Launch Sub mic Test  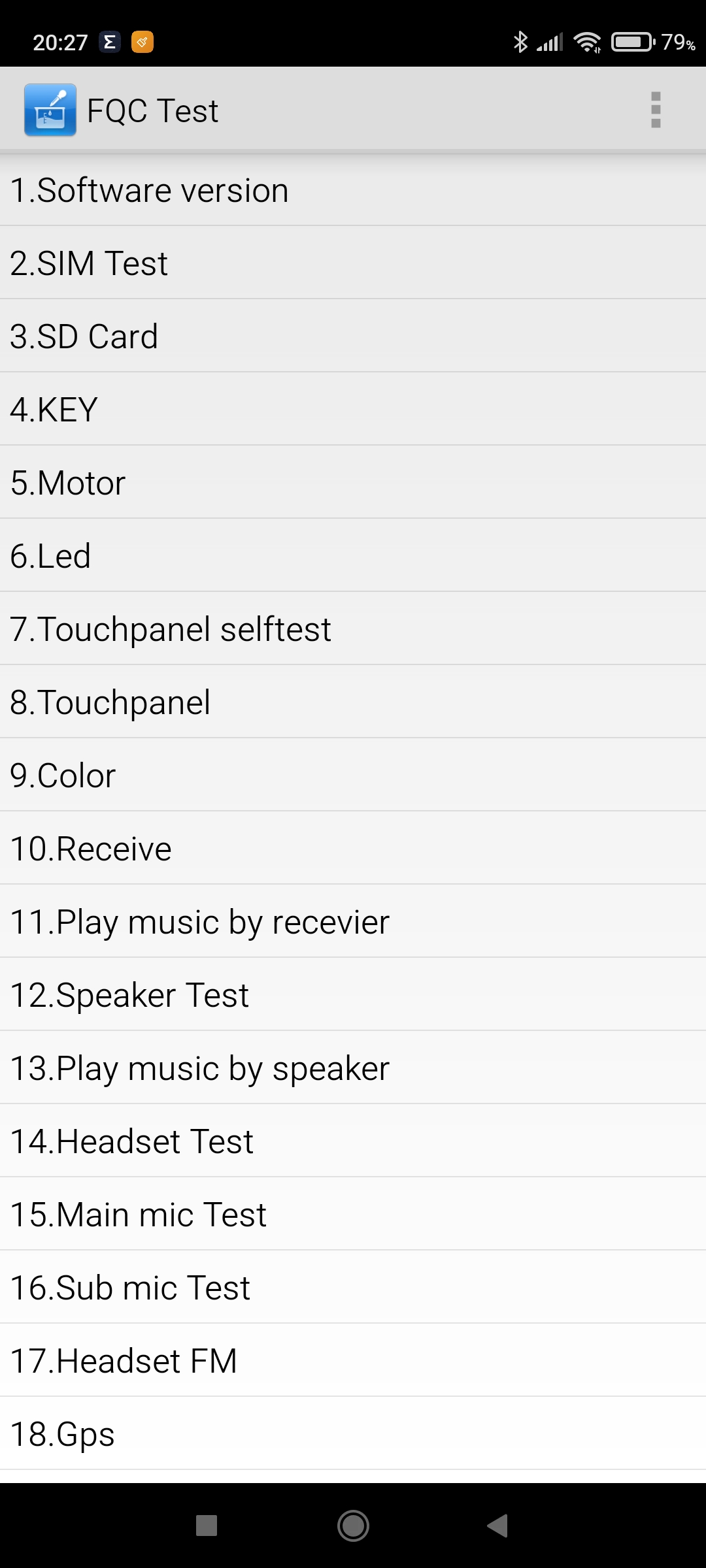coord(353,1288)
